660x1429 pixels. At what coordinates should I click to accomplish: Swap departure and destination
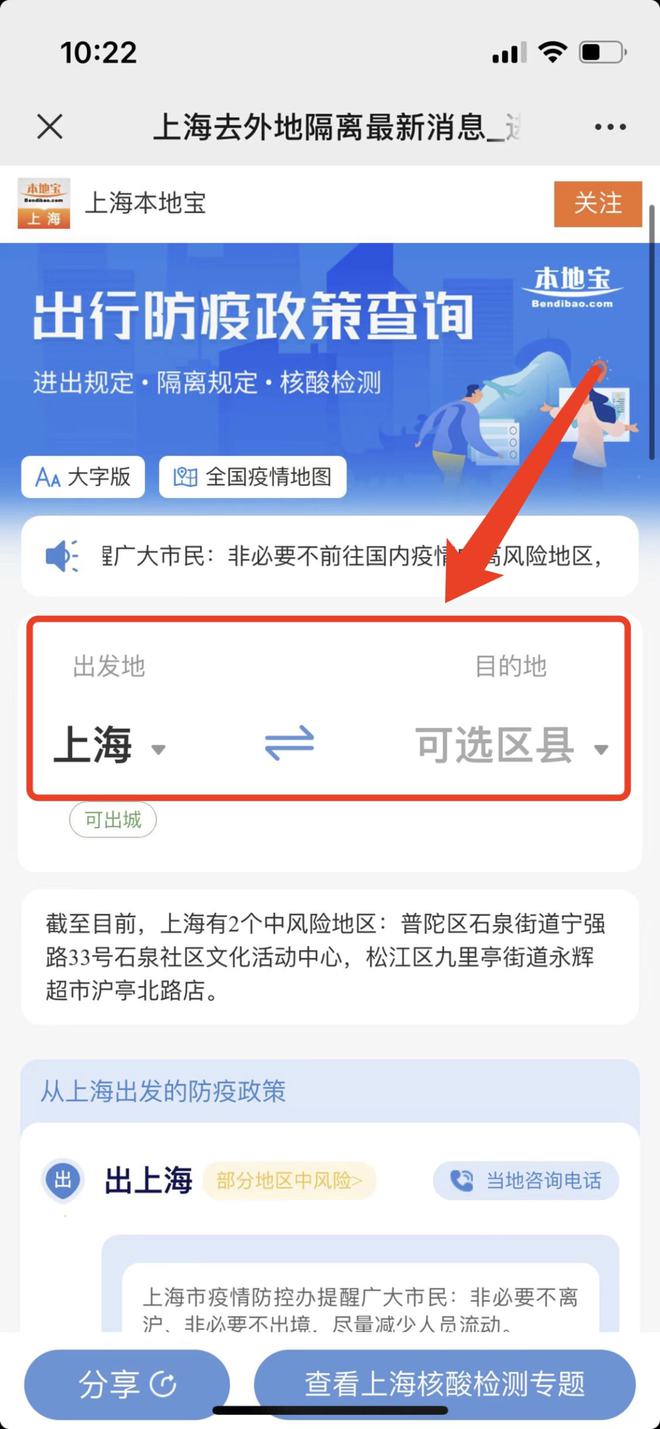pos(289,743)
